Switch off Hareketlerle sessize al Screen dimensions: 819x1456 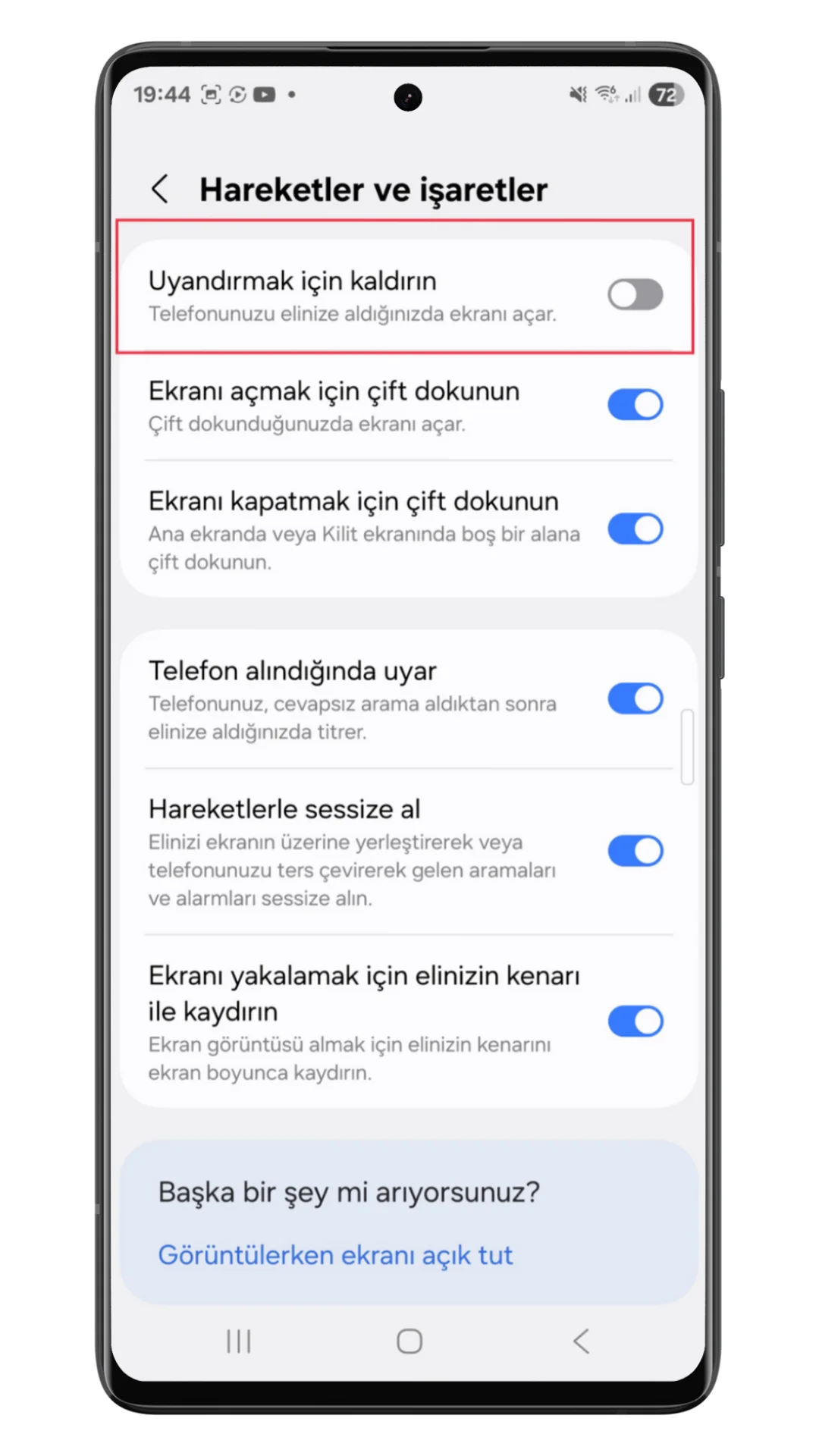[635, 851]
